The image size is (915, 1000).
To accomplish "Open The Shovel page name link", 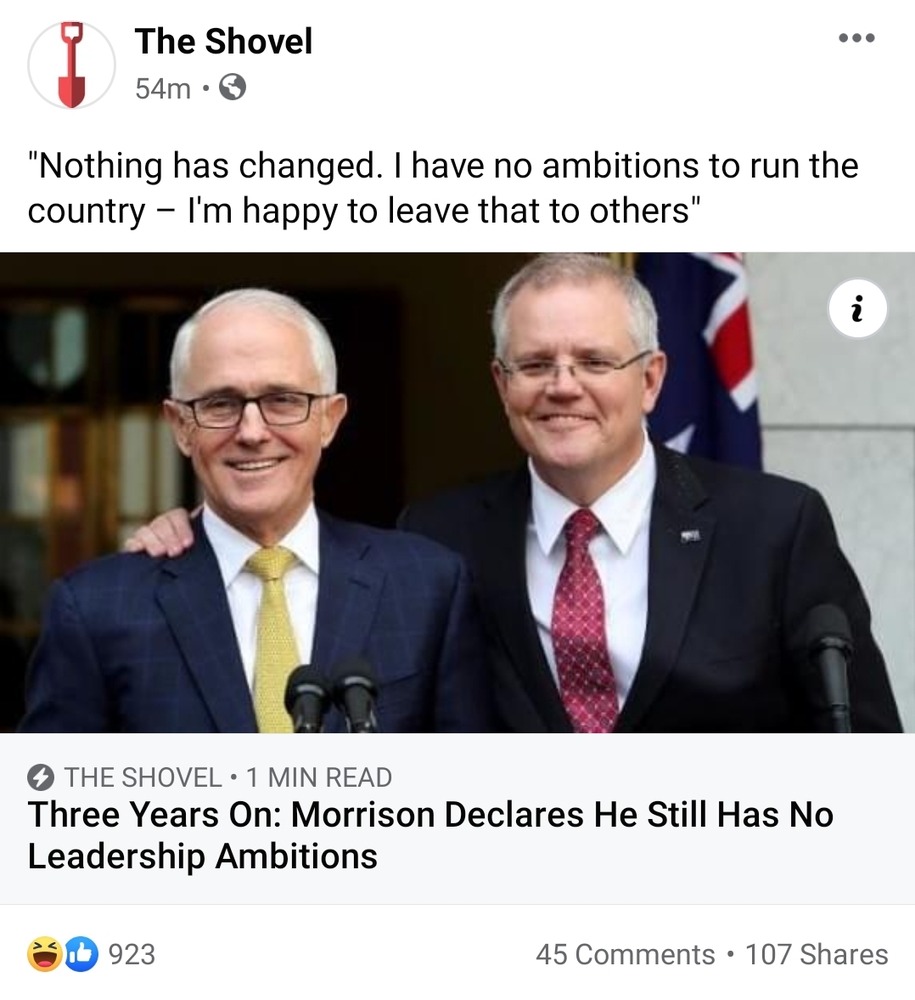I will click(x=223, y=41).
